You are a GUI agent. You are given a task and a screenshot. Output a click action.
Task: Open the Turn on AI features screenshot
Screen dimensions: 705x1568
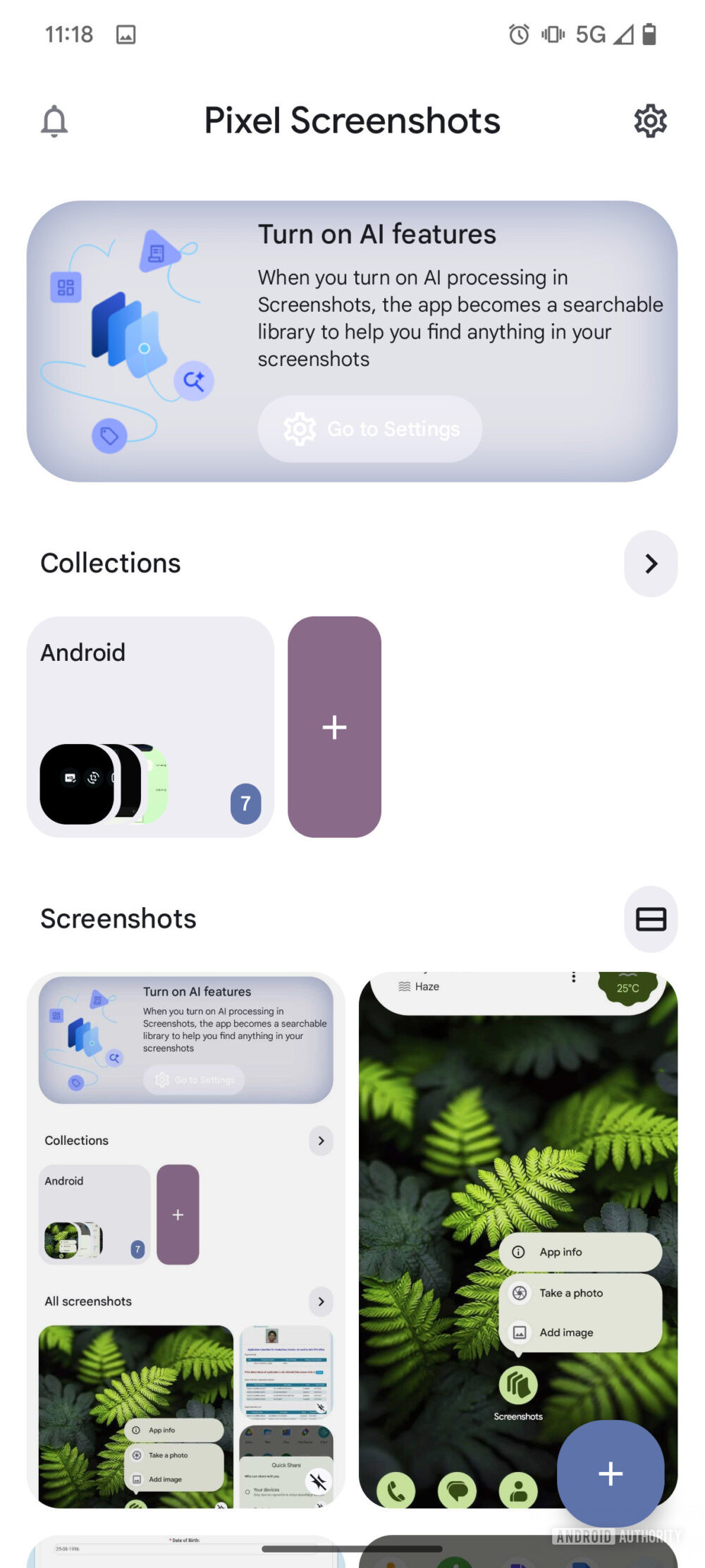point(186,1240)
